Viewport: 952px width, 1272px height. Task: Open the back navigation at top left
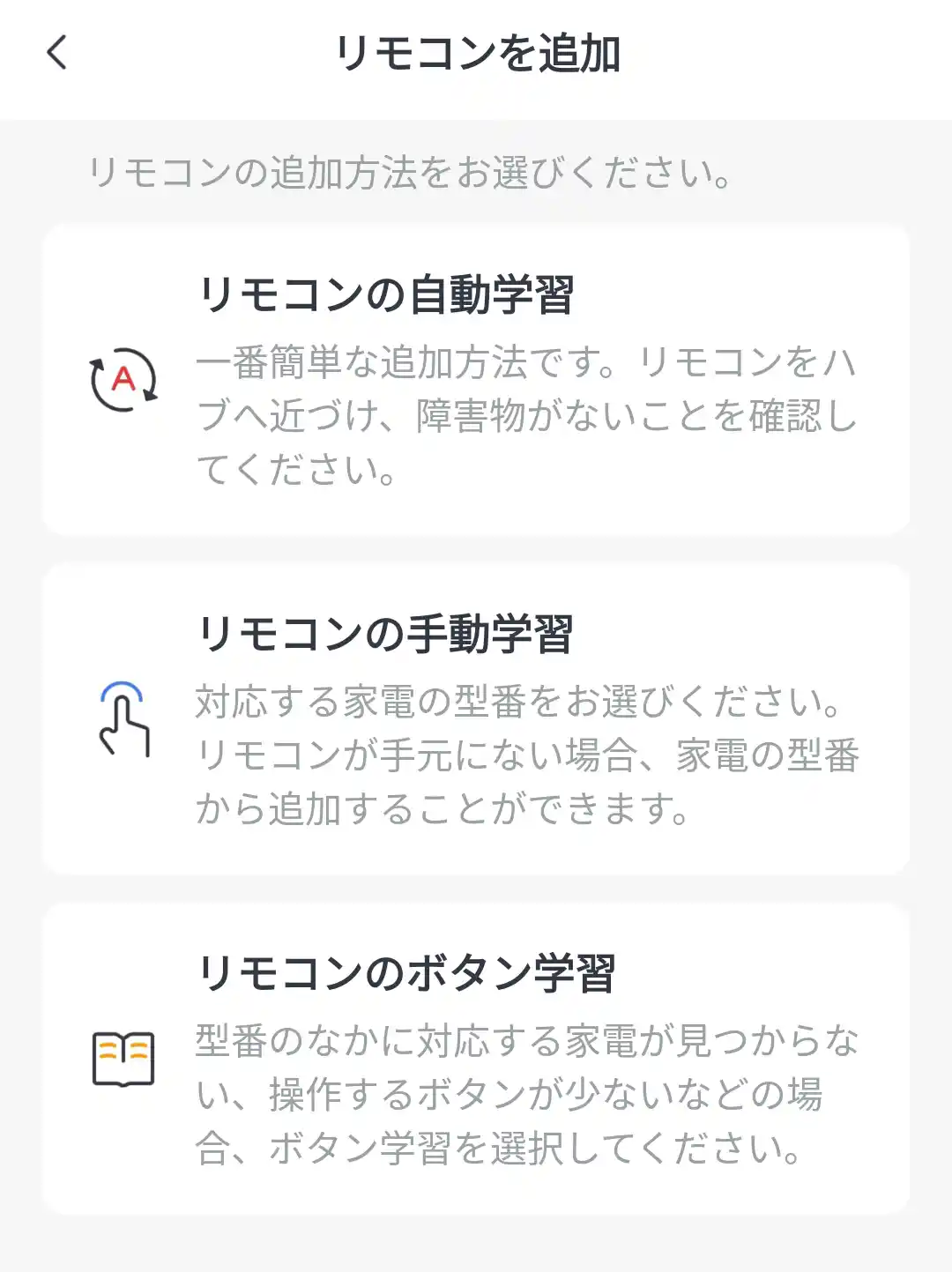click(x=56, y=53)
